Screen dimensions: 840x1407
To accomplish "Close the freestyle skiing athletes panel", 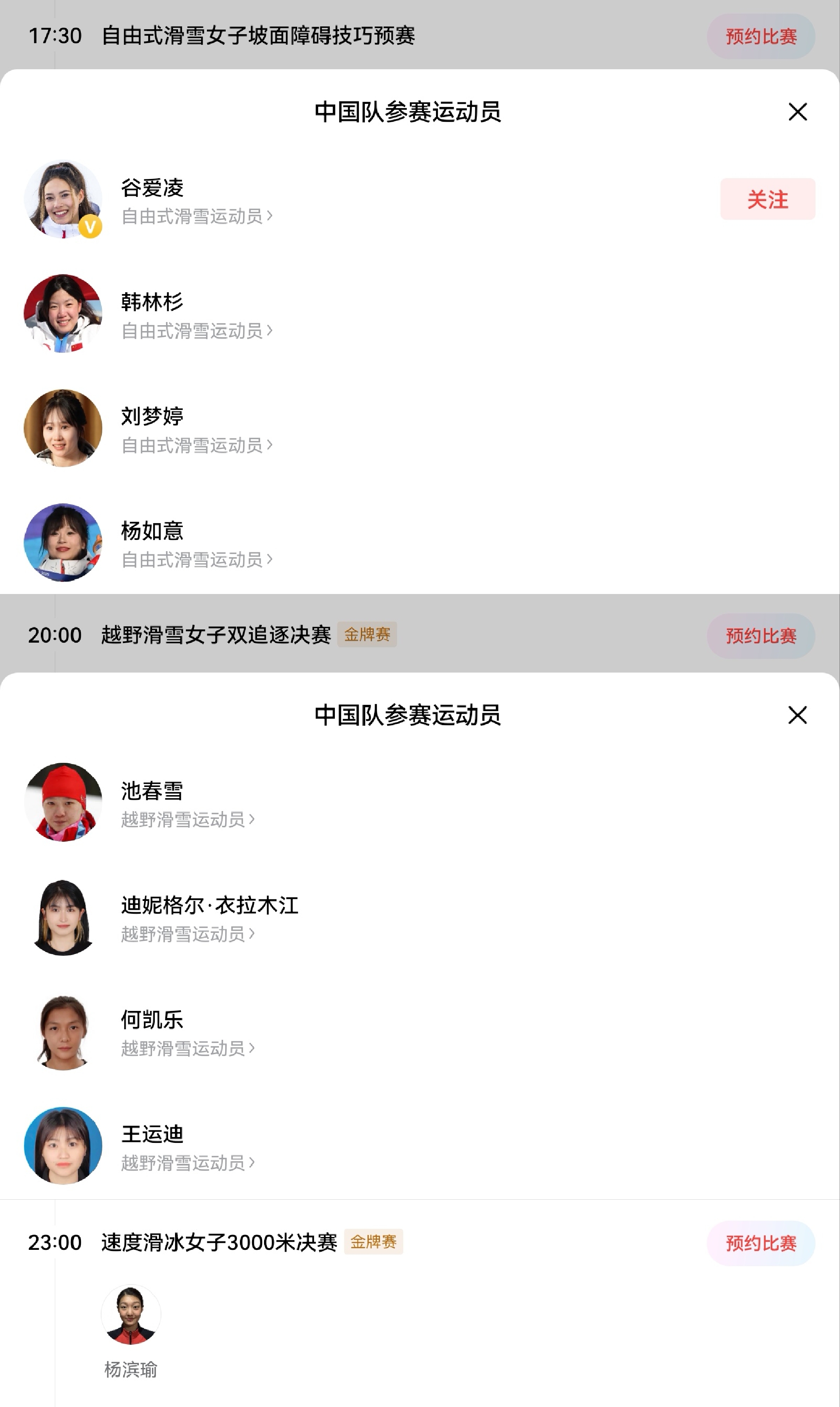I will tap(797, 112).
